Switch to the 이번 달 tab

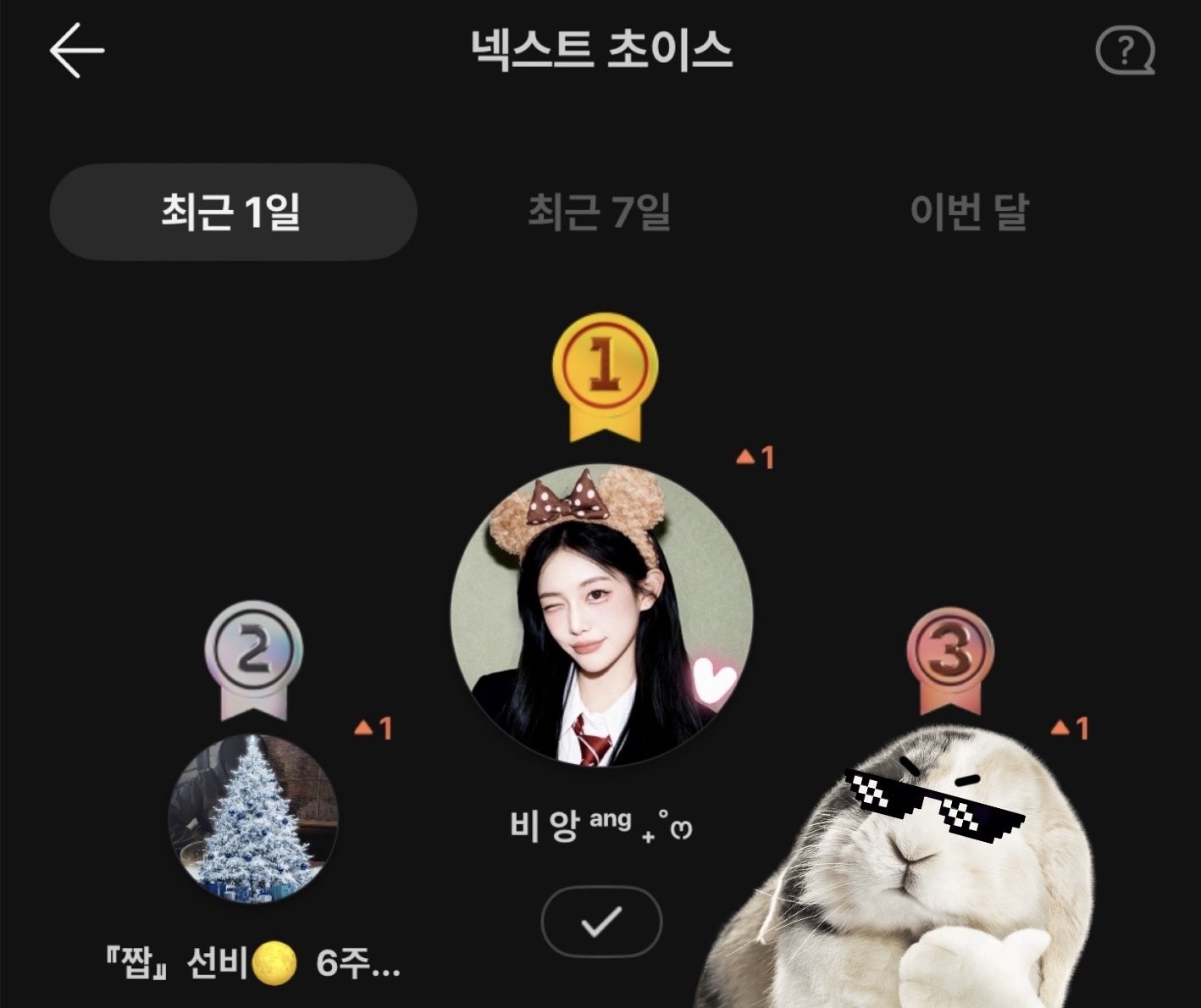click(x=968, y=212)
